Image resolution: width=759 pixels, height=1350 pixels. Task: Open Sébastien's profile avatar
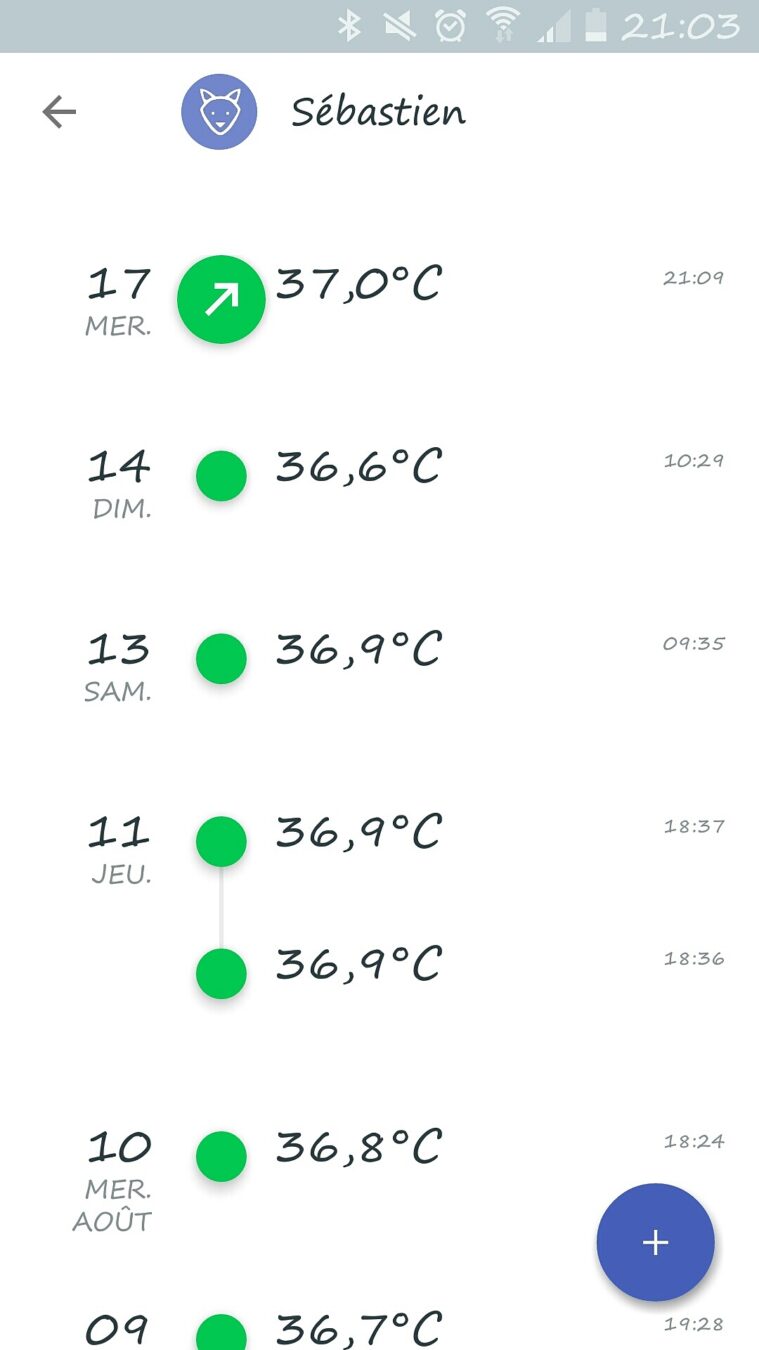pyautogui.click(x=219, y=112)
